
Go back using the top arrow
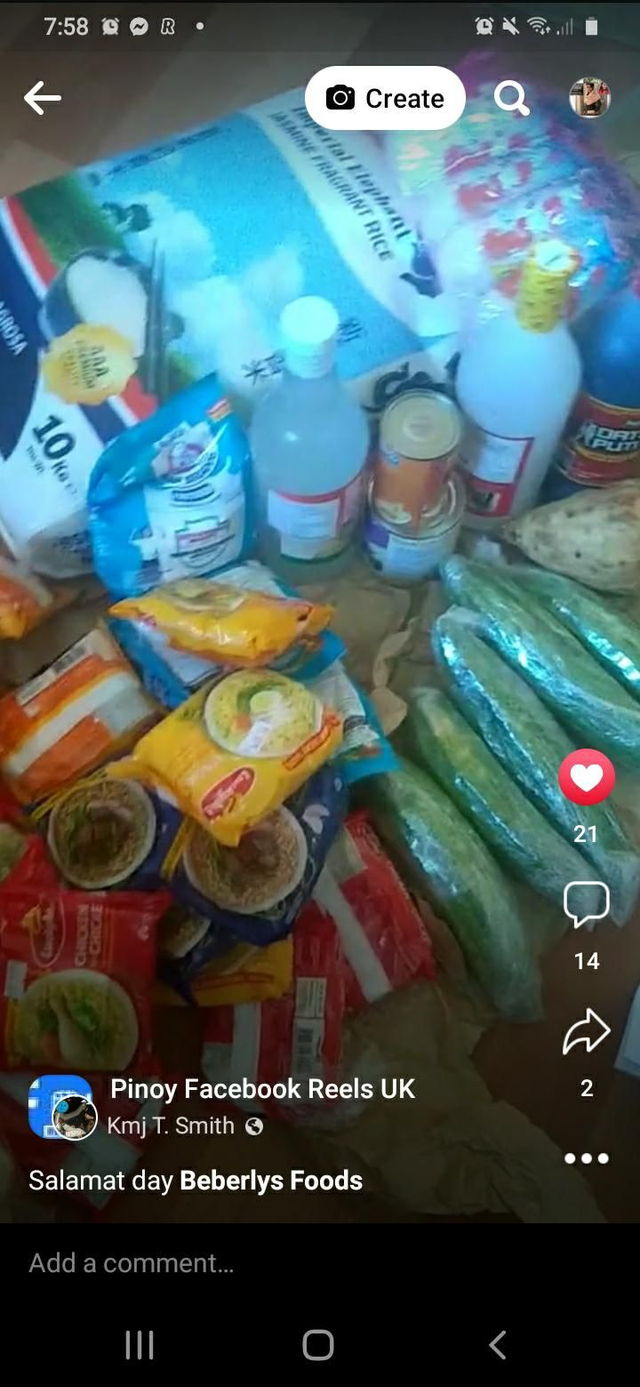[43, 97]
